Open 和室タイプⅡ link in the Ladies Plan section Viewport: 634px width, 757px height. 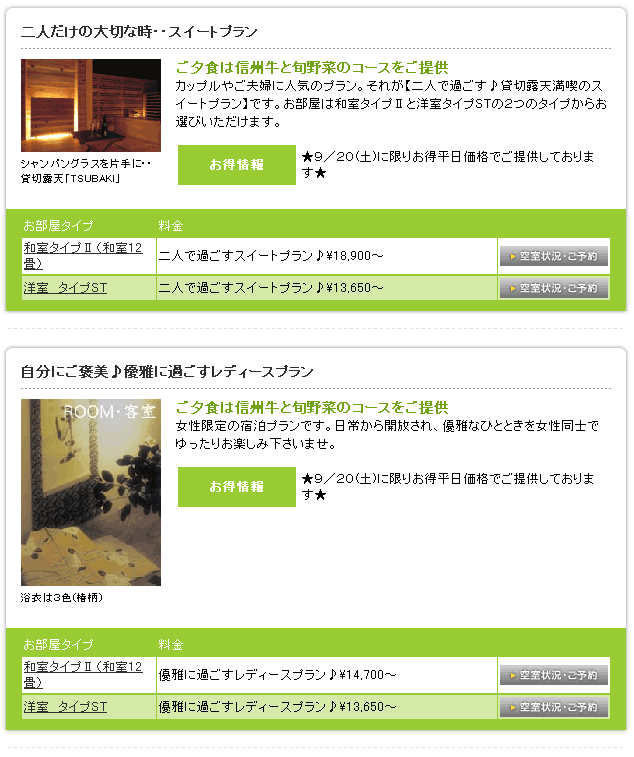coord(83,667)
